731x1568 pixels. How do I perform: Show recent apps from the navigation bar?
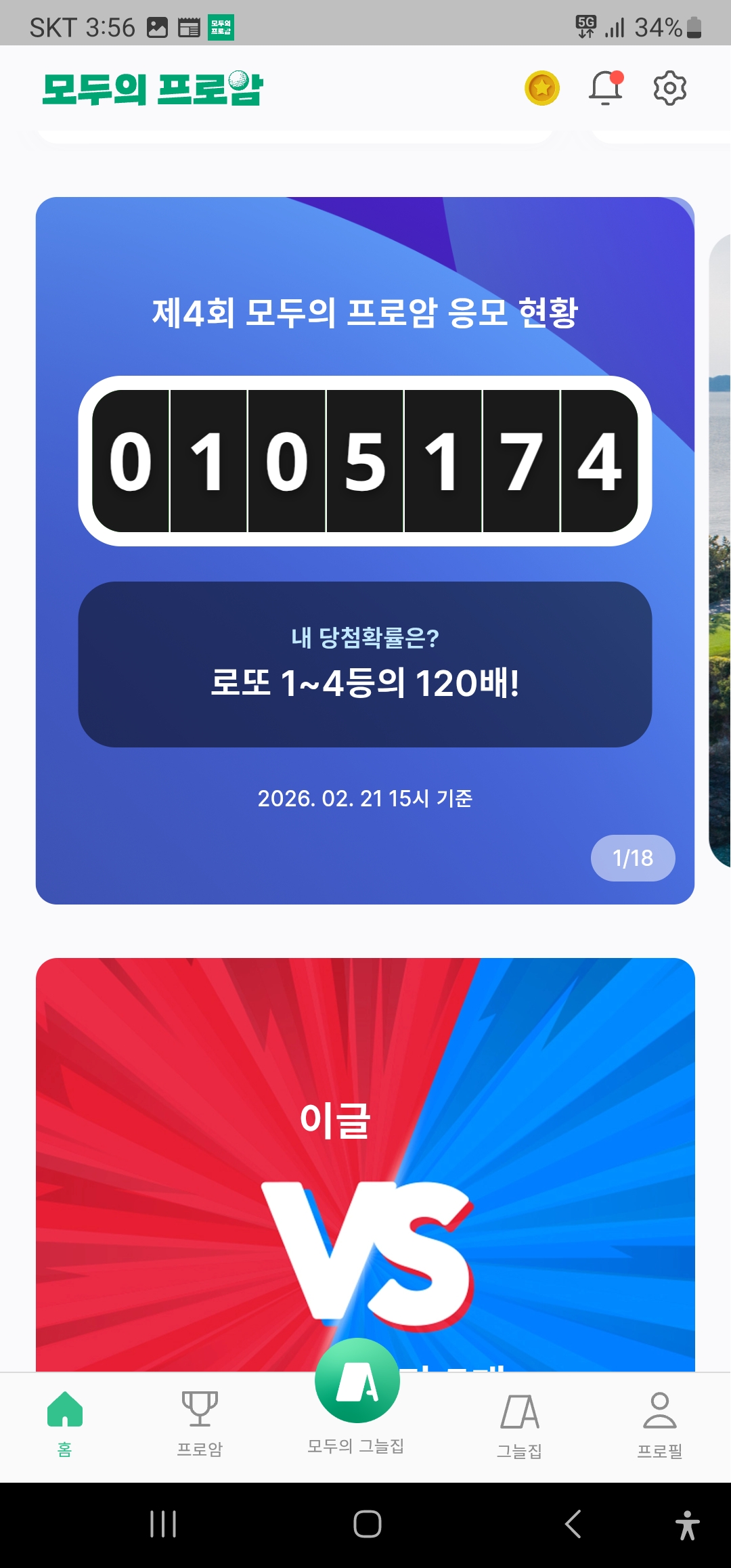pyautogui.click(x=163, y=1524)
